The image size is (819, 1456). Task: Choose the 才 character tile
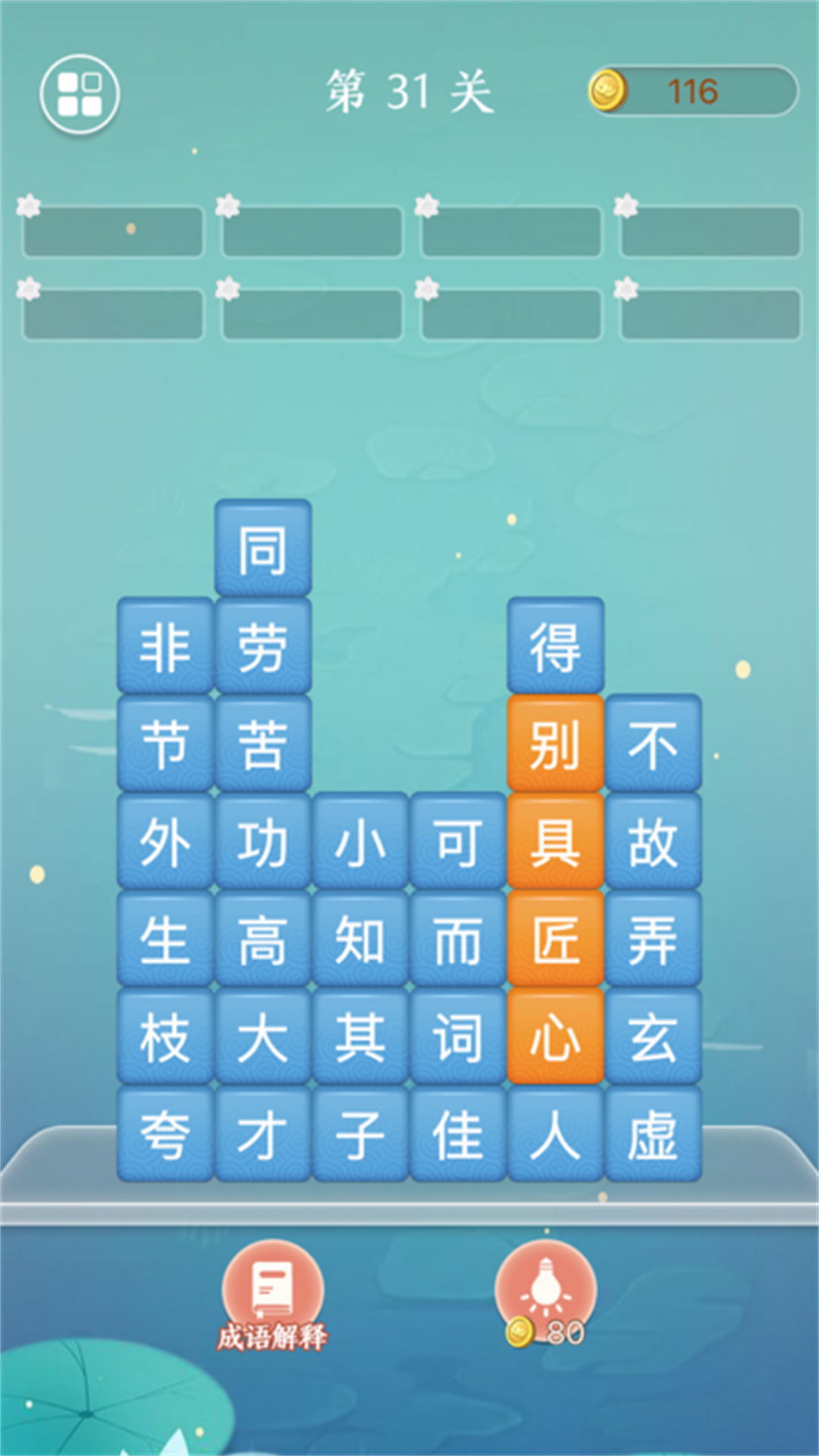coord(263,1134)
